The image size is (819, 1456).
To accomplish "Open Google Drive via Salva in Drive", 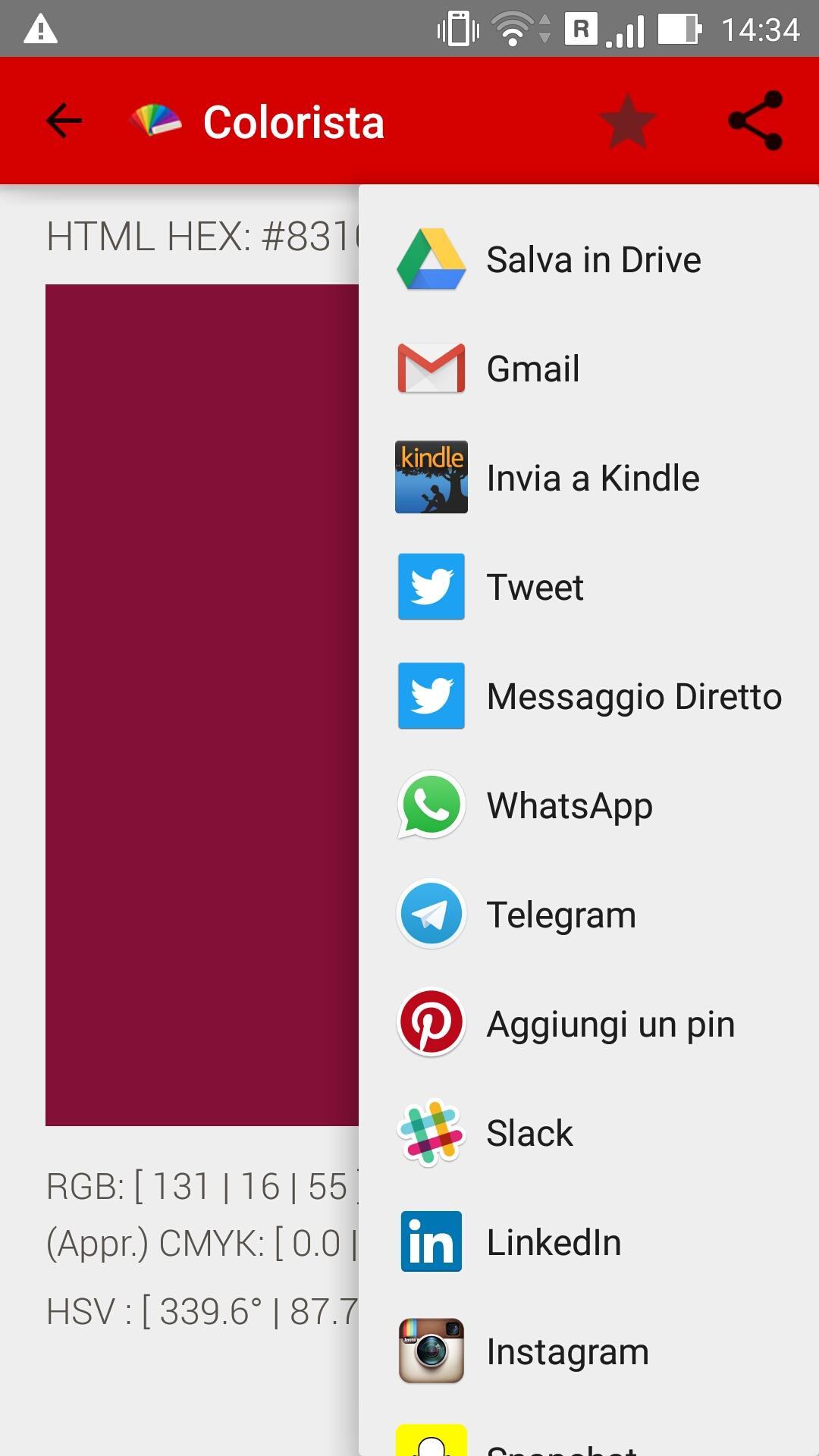I will point(430,259).
